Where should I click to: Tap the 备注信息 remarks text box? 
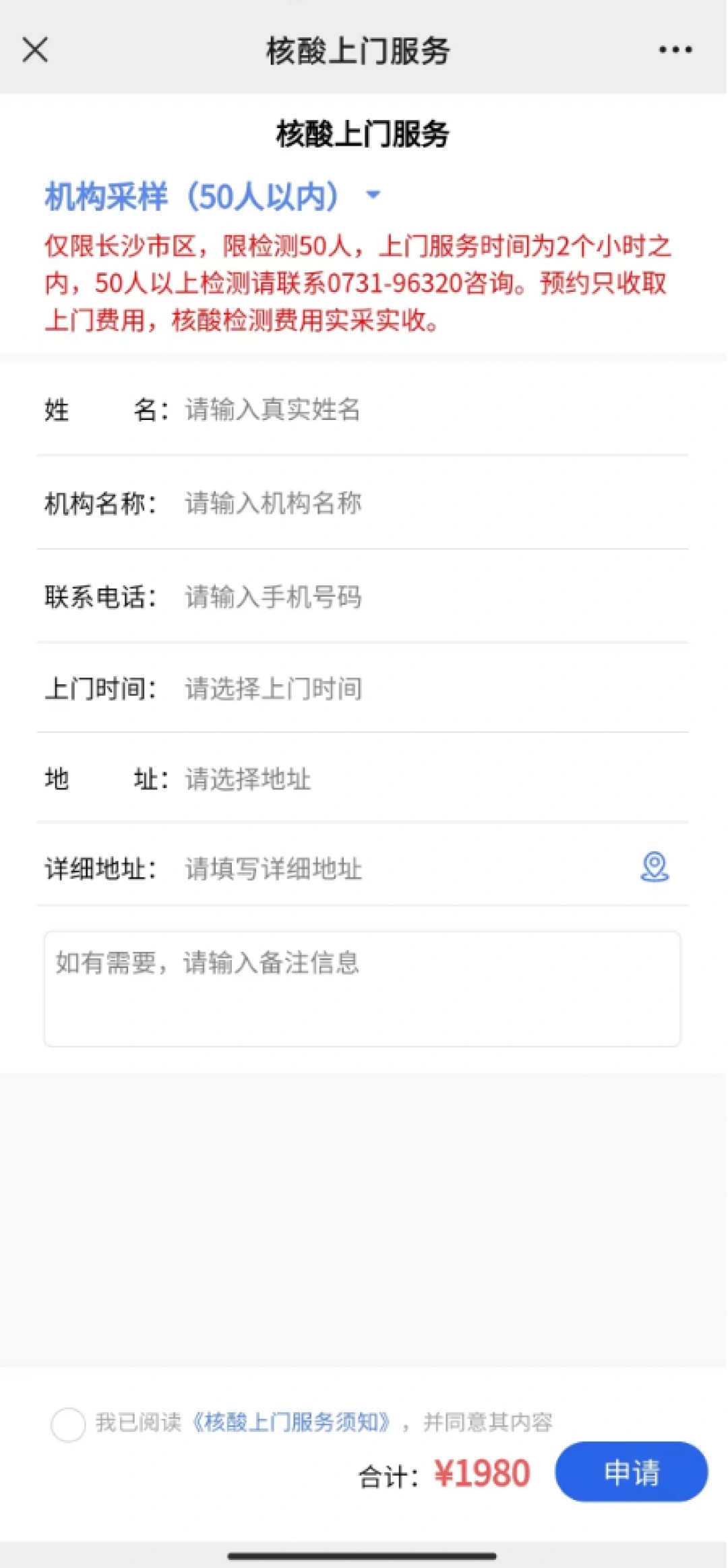[363, 988]
